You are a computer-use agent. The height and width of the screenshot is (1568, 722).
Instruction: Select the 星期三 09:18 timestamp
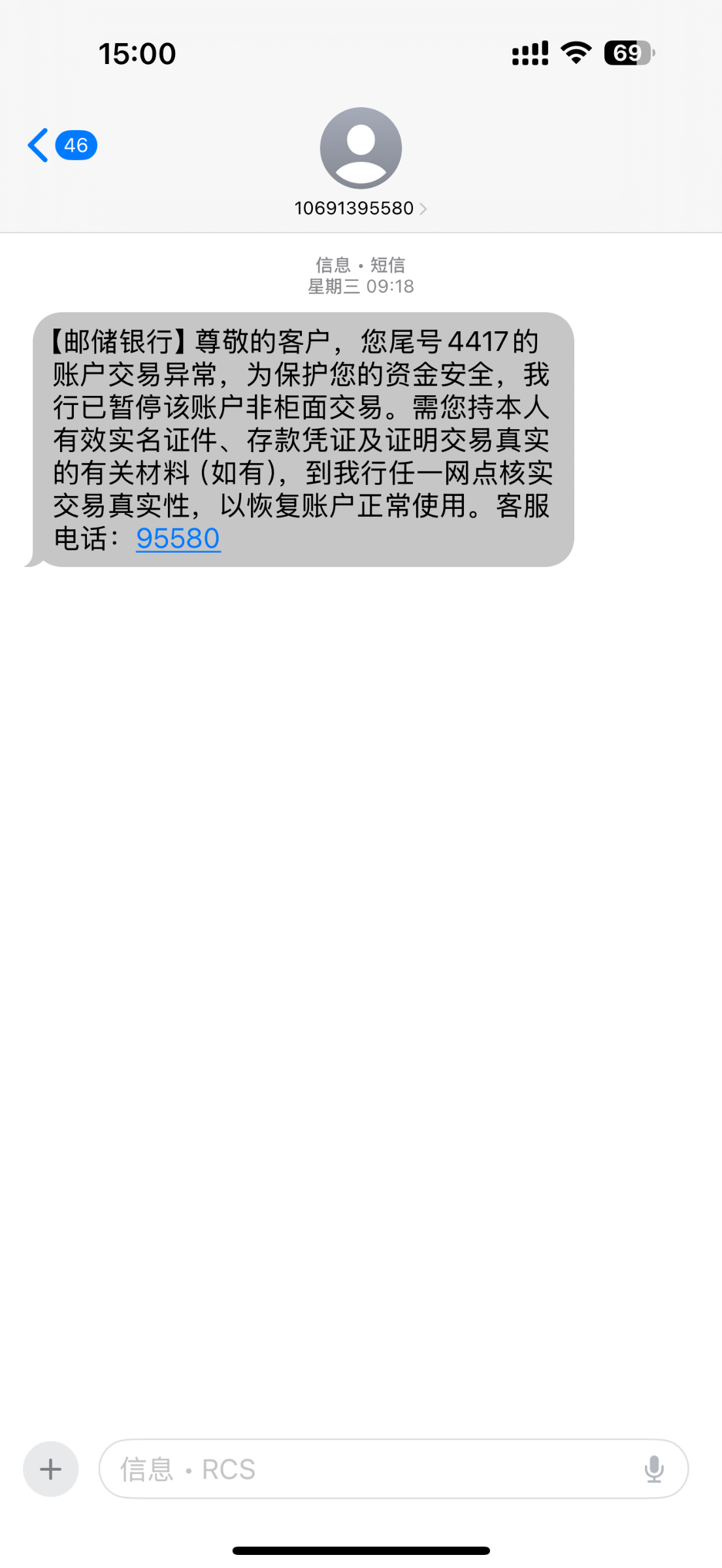click(361, 286)
